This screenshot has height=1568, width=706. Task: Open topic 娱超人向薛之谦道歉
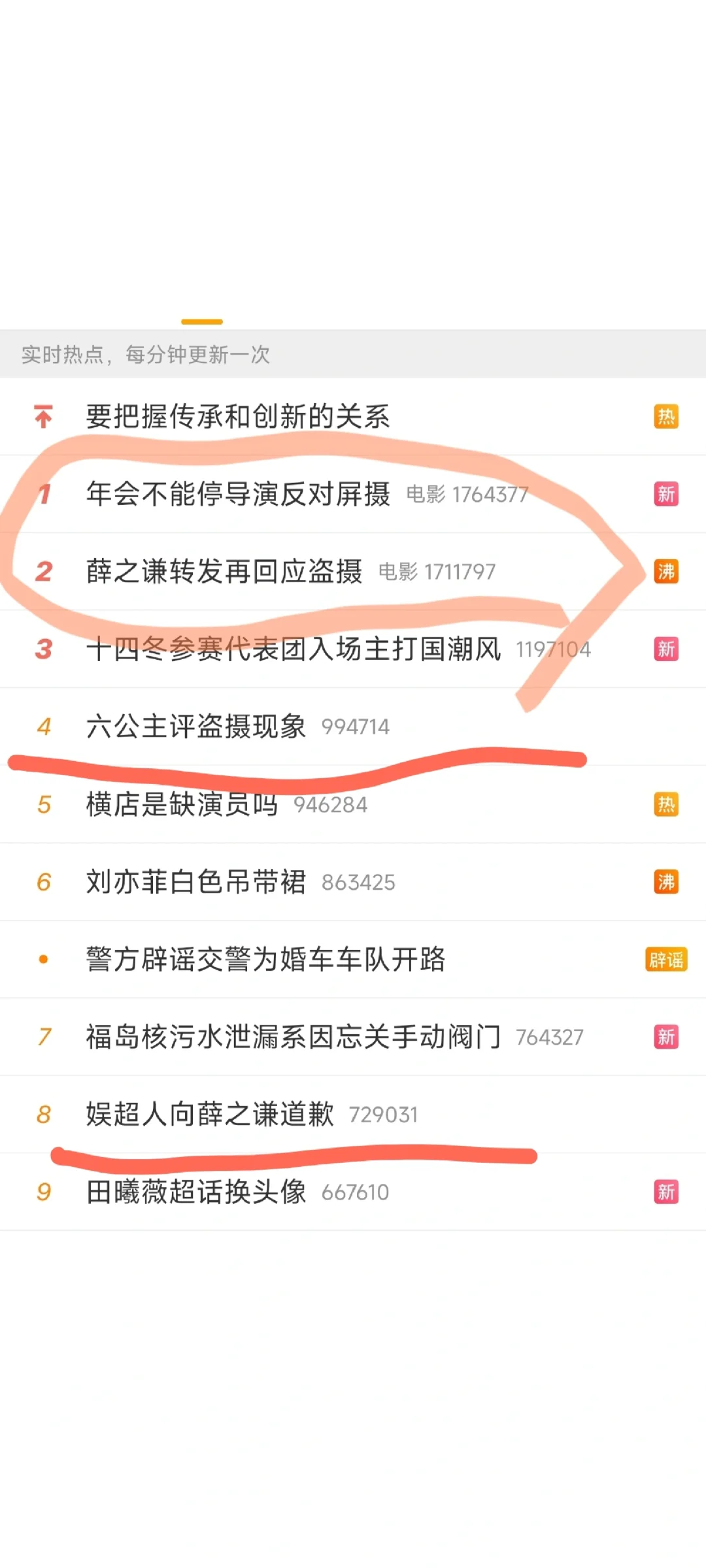click(210, 1115)
